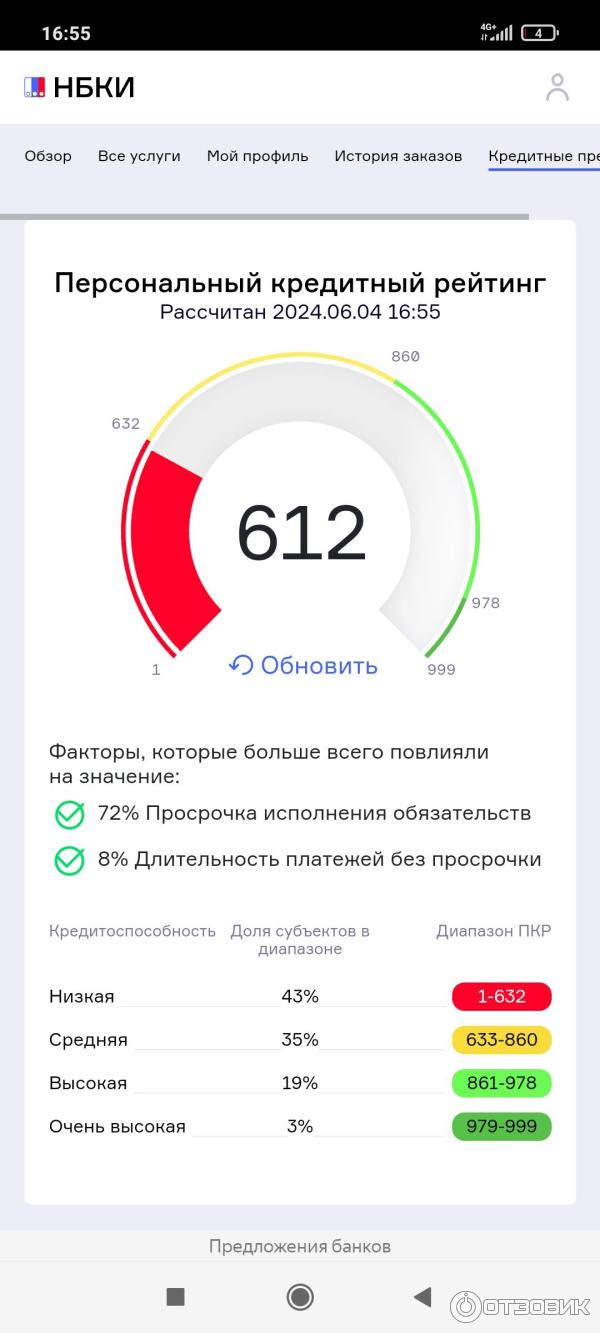The image size is (600, 1333).
Task: Open the user profile icon
Action: [557, 87]
